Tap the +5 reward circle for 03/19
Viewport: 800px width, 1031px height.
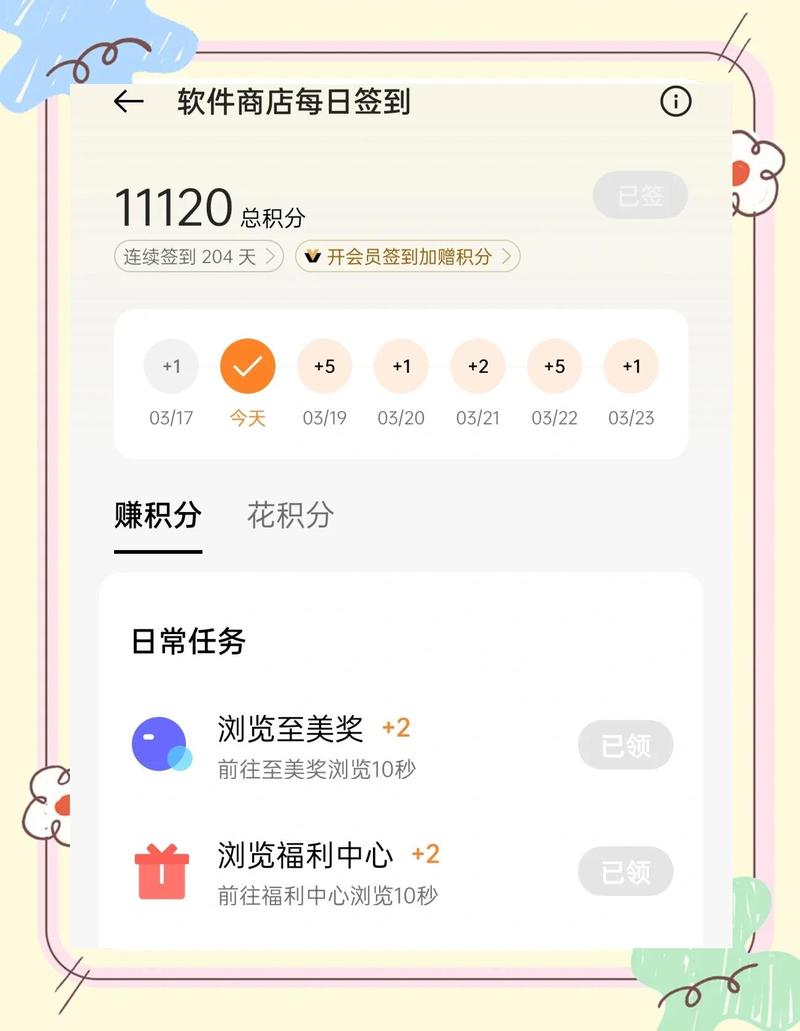324,366
